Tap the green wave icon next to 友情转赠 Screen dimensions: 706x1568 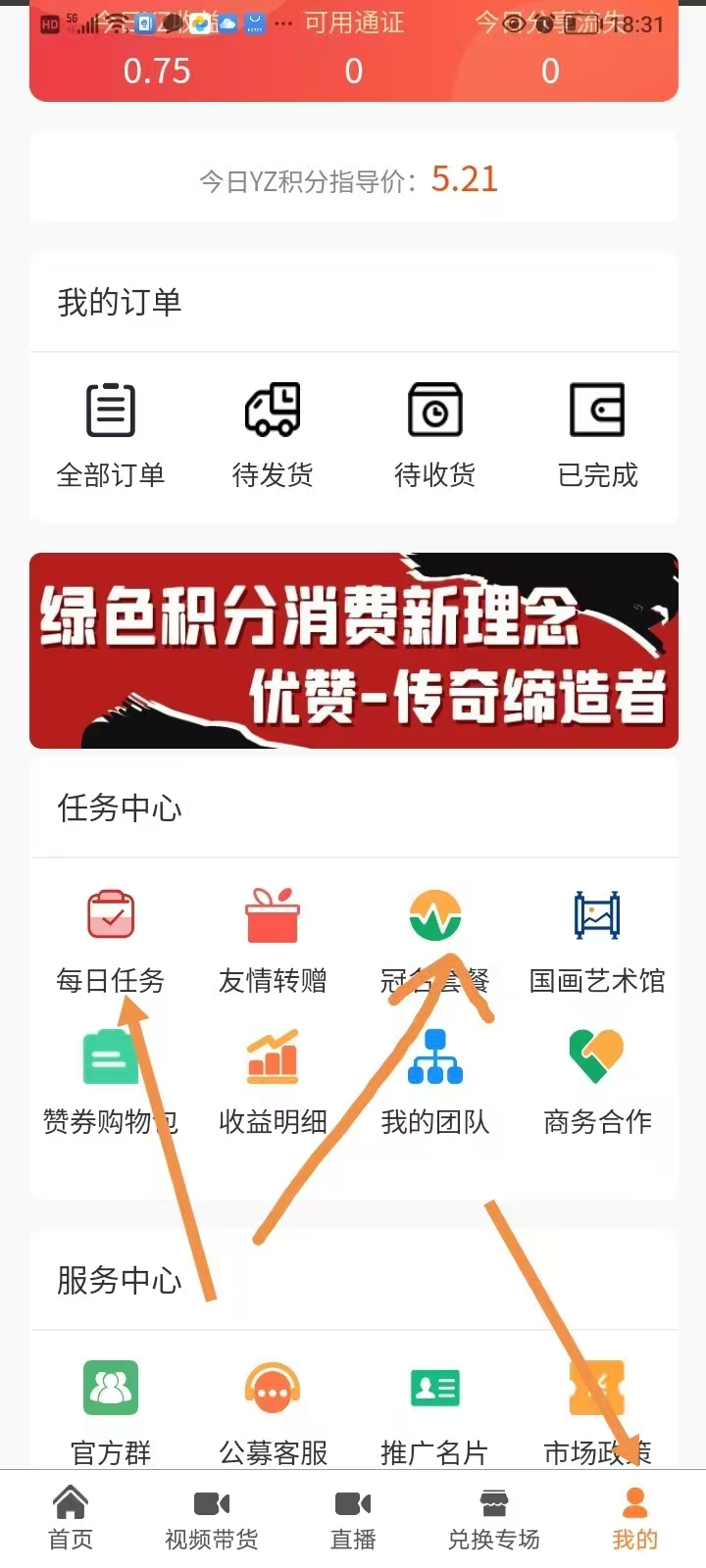(435, 915)
